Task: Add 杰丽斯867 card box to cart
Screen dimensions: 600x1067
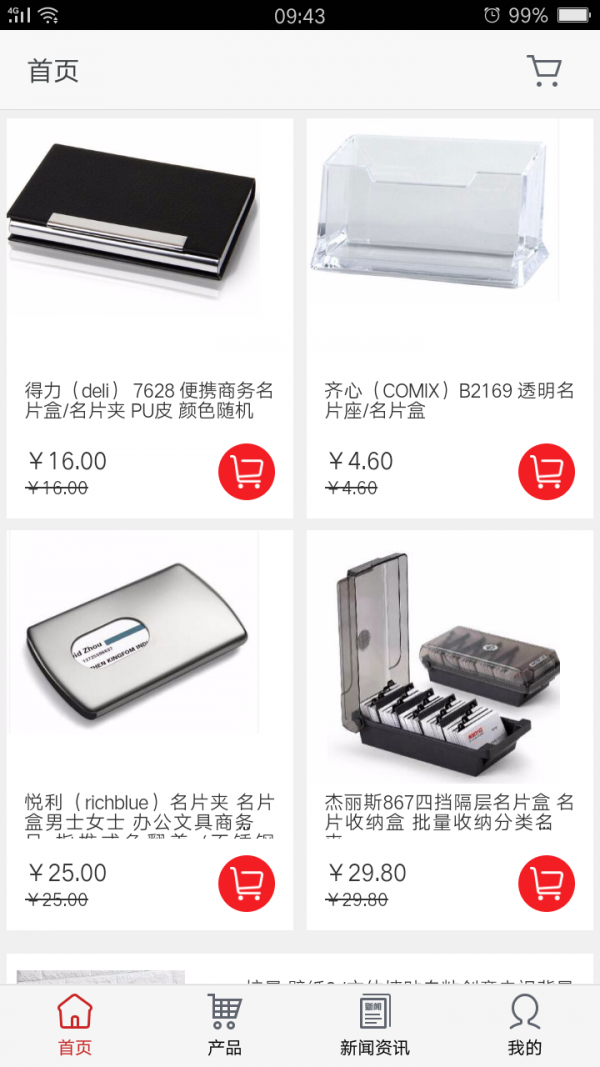Action: pos(546,883)
